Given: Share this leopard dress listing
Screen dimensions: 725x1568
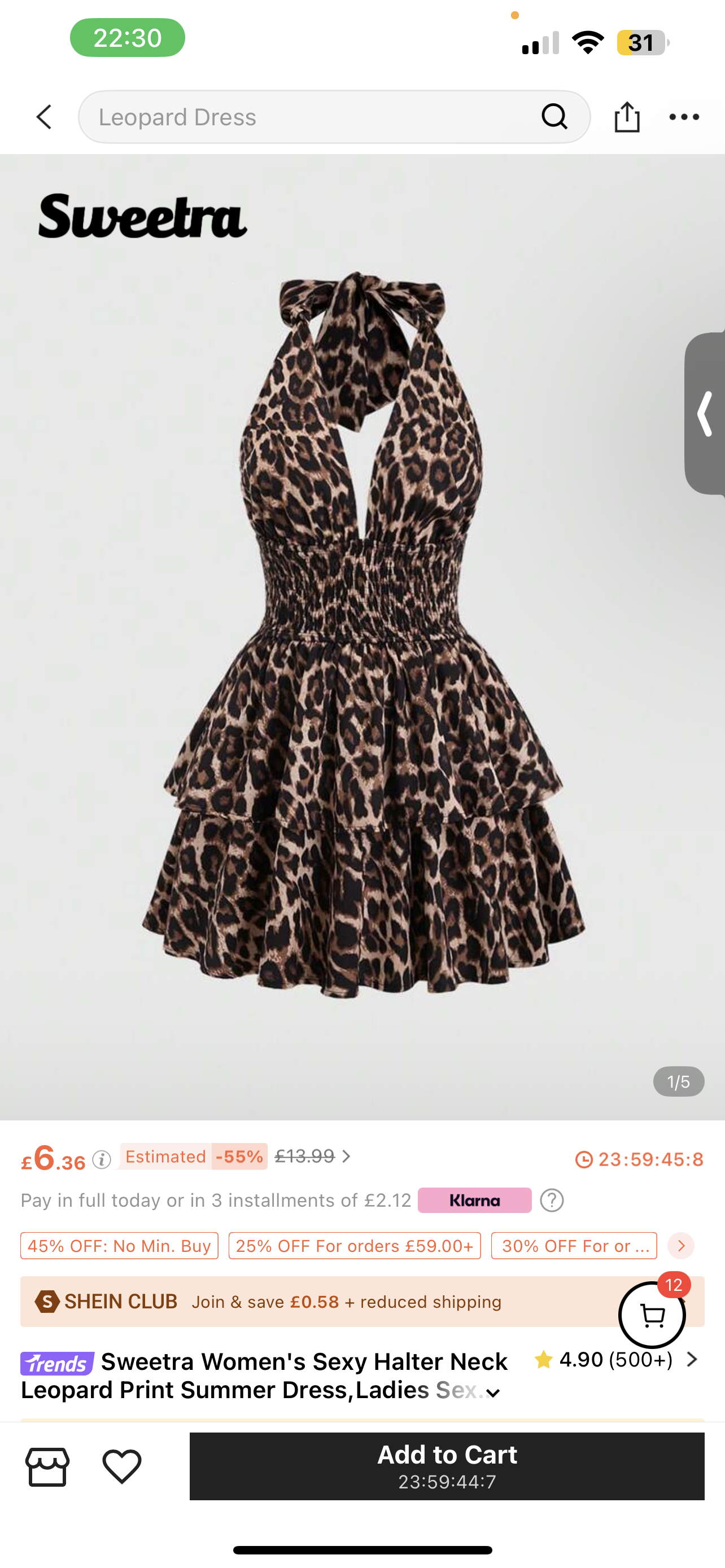Looking at the screenshot, I should [x=626, y=117].
